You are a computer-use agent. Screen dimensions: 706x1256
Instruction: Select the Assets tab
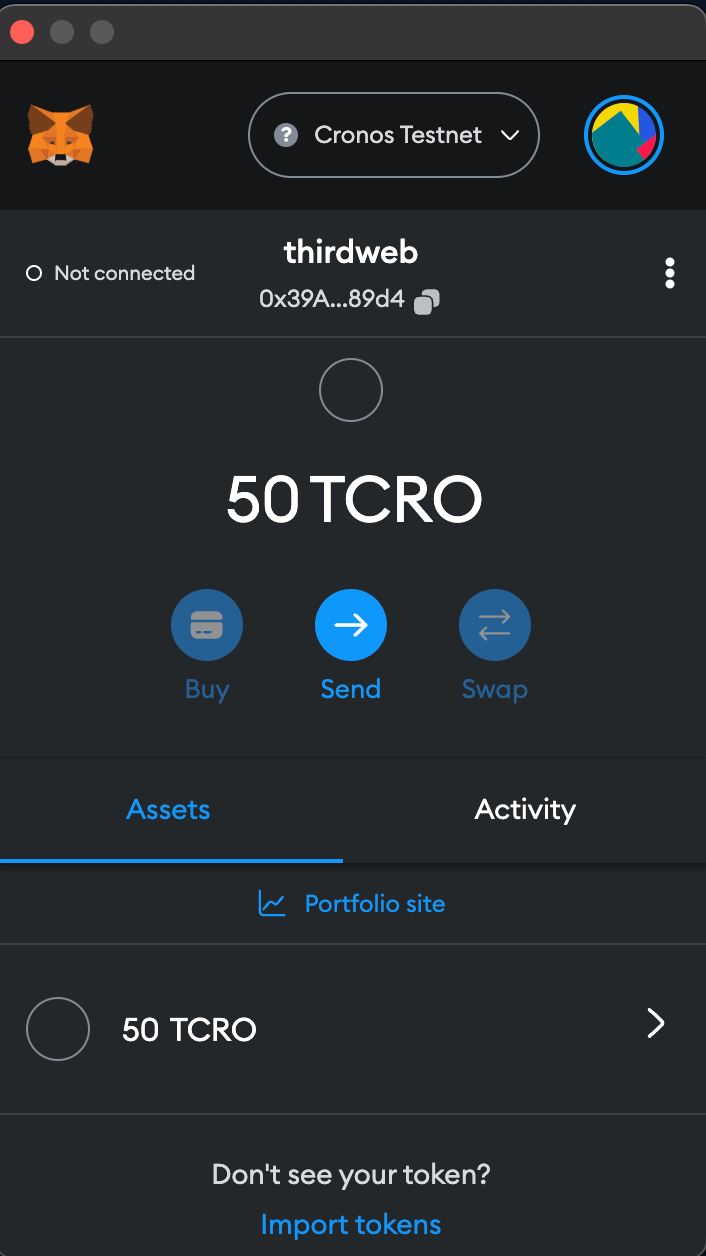169,809
